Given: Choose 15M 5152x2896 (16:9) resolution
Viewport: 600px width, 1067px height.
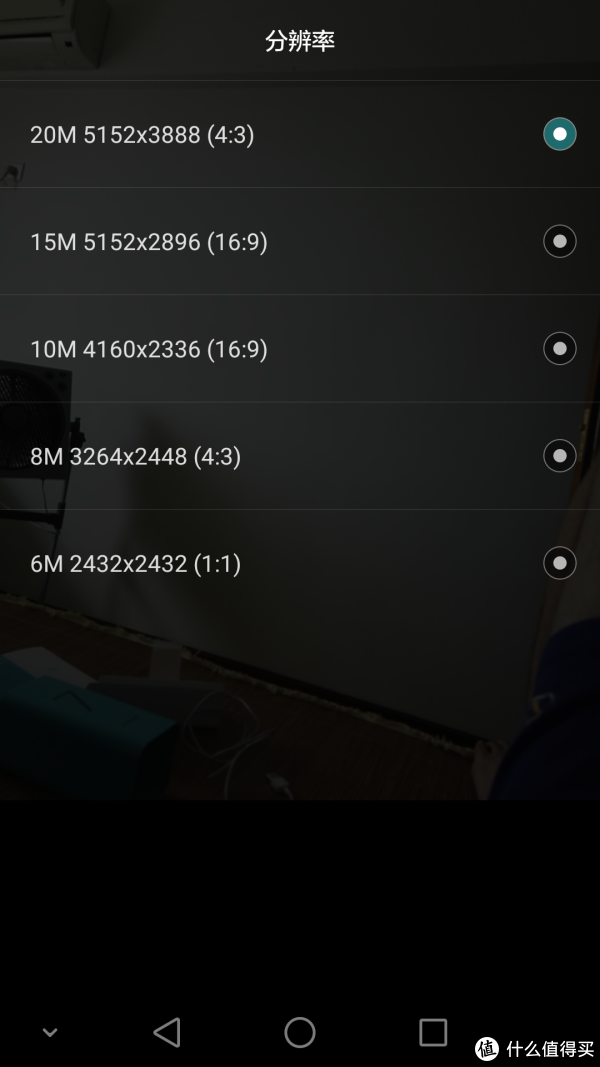Looking at the screenshot, I should click(300, 241).
